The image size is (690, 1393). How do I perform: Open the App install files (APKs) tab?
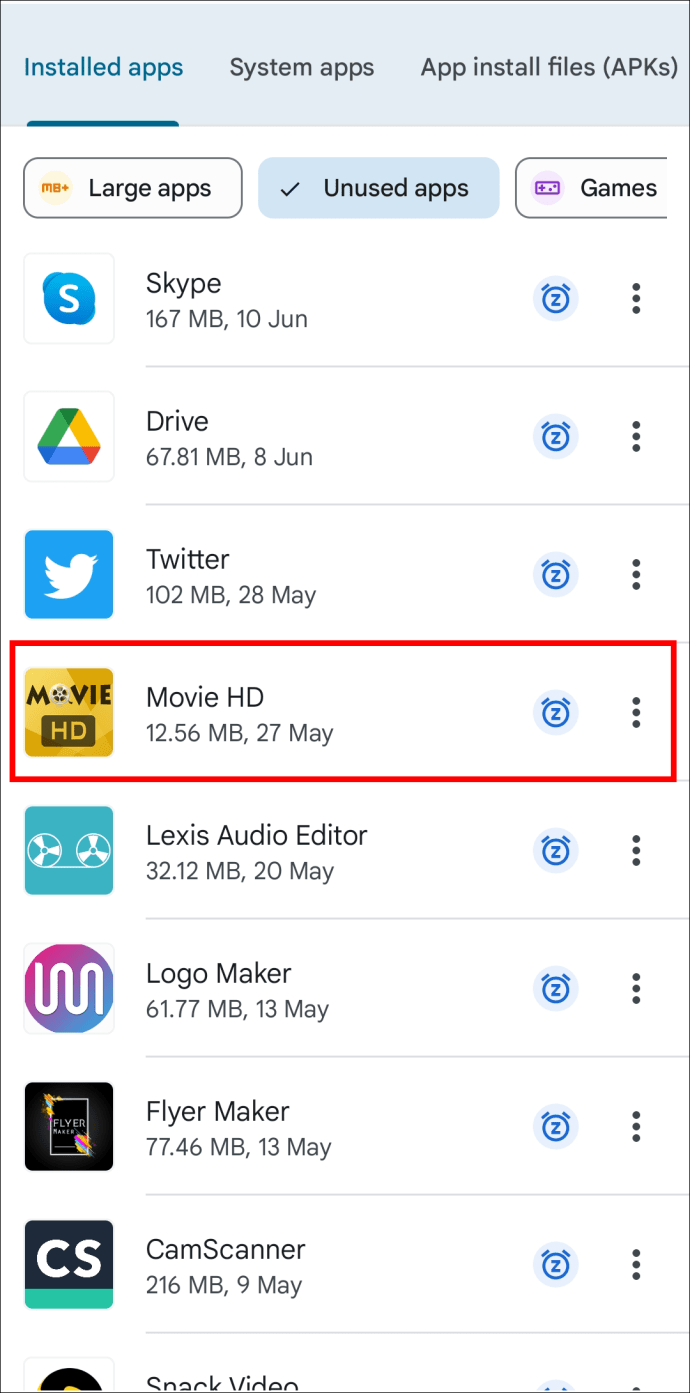(x=549, y=68)
